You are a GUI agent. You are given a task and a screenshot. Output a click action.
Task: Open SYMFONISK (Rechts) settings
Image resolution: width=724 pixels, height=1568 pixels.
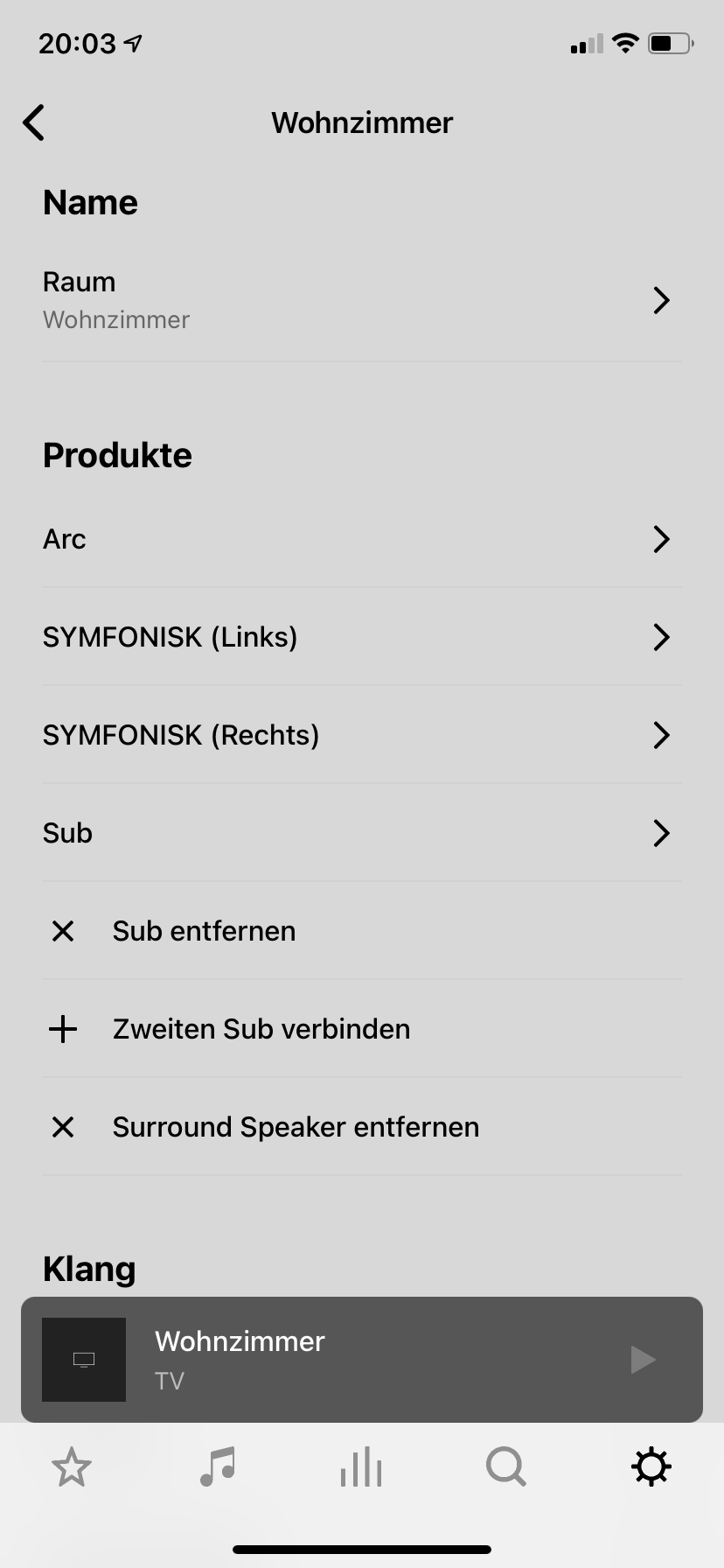coord(362,735)
